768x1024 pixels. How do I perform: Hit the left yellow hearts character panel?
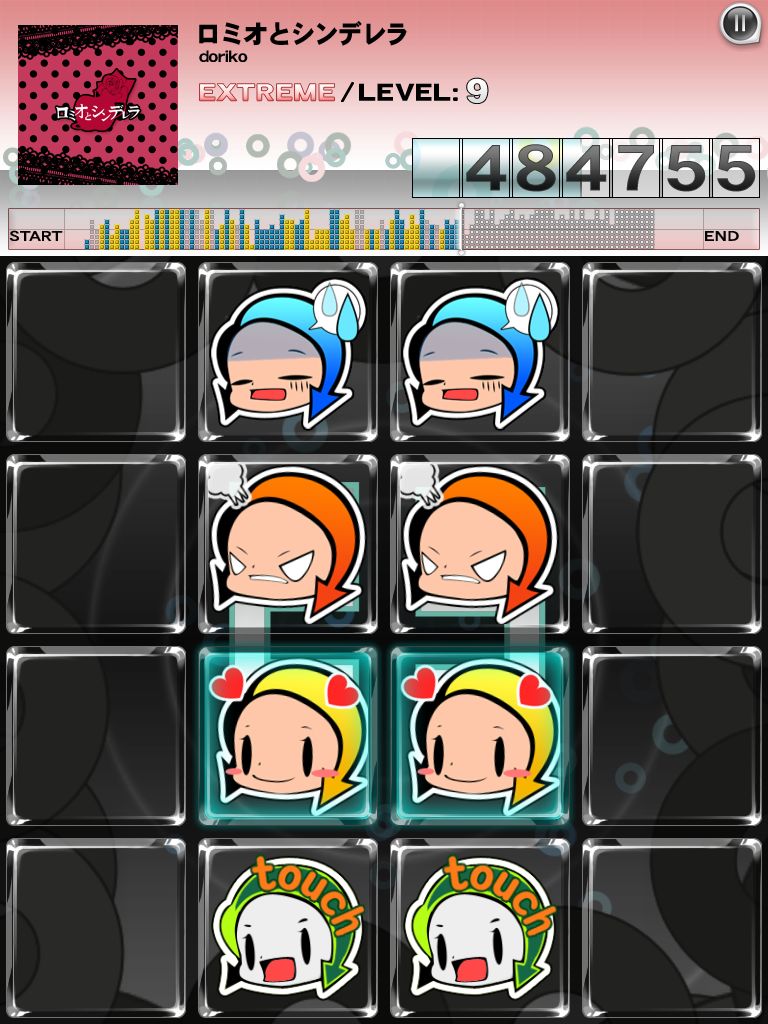click(287, 736)
